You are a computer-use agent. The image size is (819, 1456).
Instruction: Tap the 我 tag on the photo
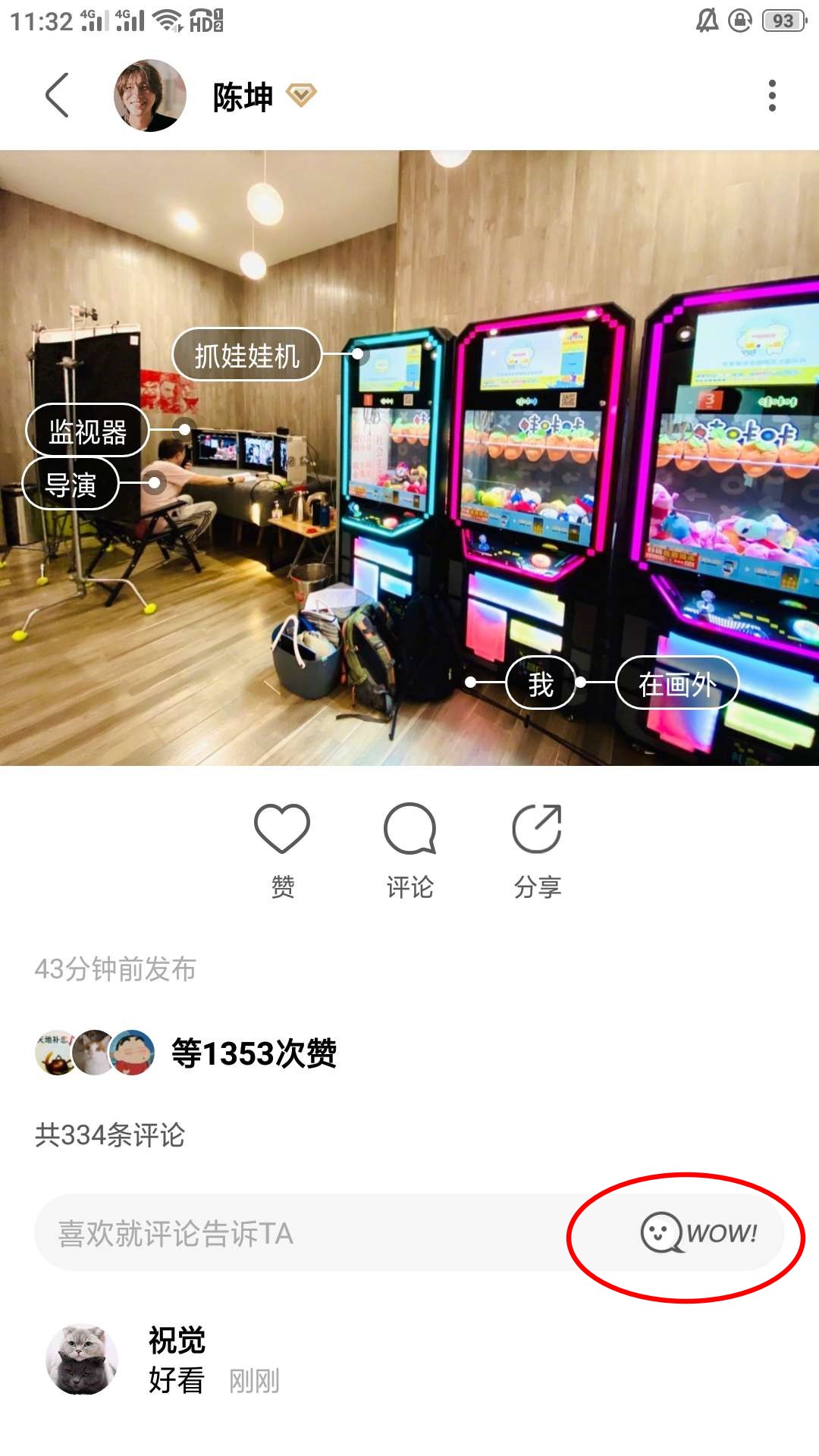tap(540, 683)
